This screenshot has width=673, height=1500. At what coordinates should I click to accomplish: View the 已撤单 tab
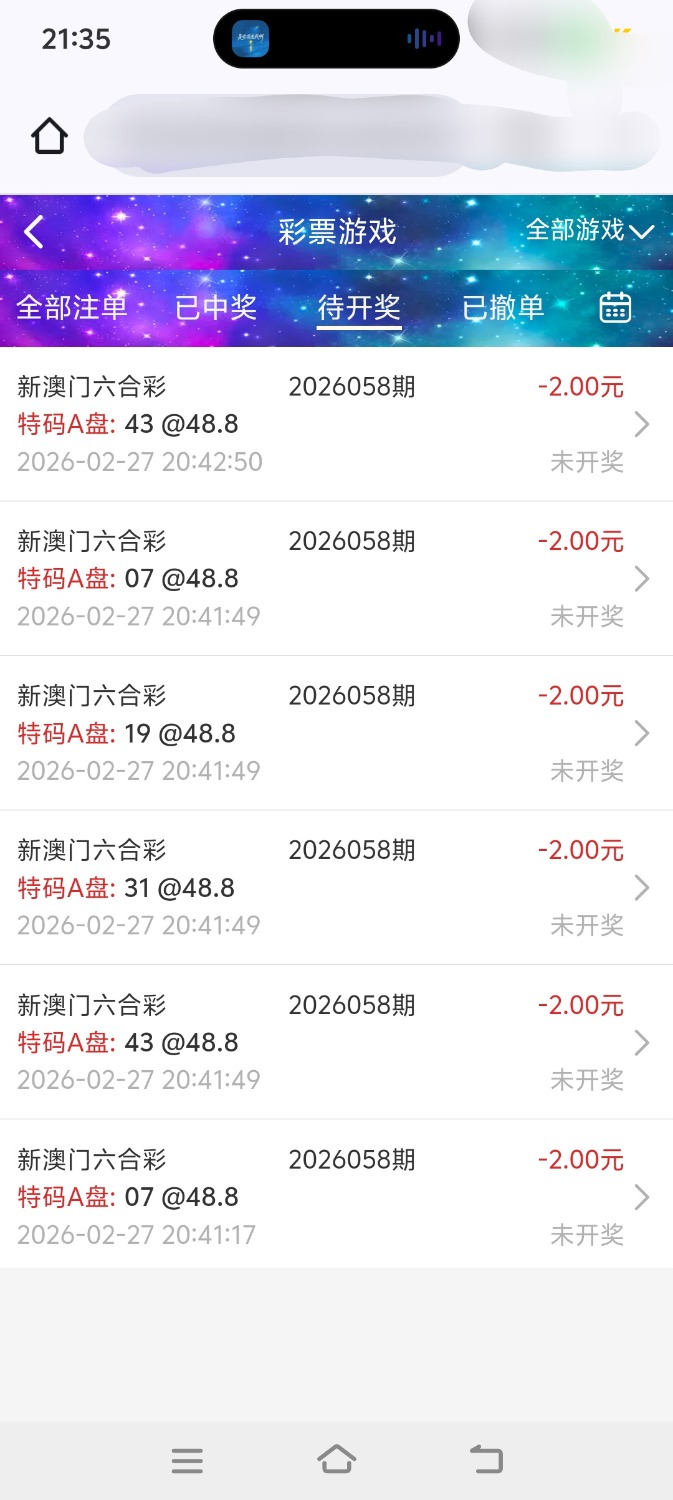pyautogui.click(x=503, y=308)
